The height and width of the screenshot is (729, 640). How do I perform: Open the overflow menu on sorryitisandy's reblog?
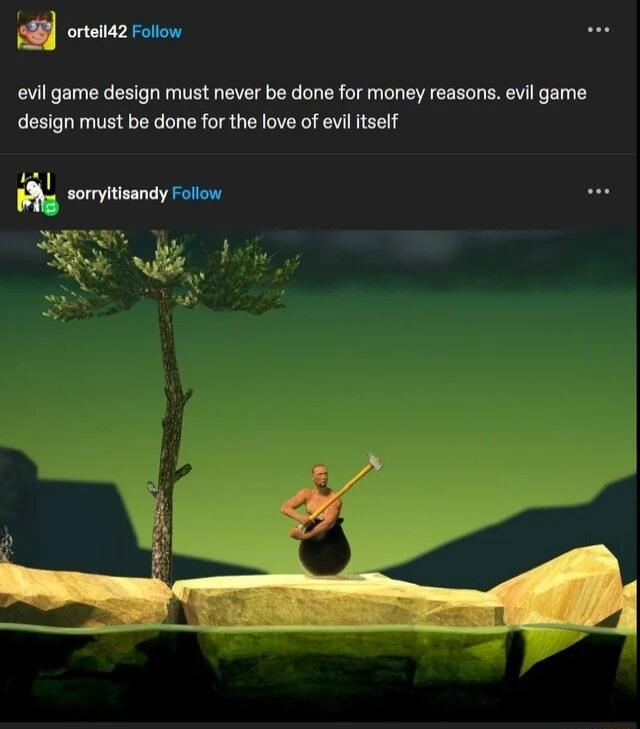[x=598, y=191]
